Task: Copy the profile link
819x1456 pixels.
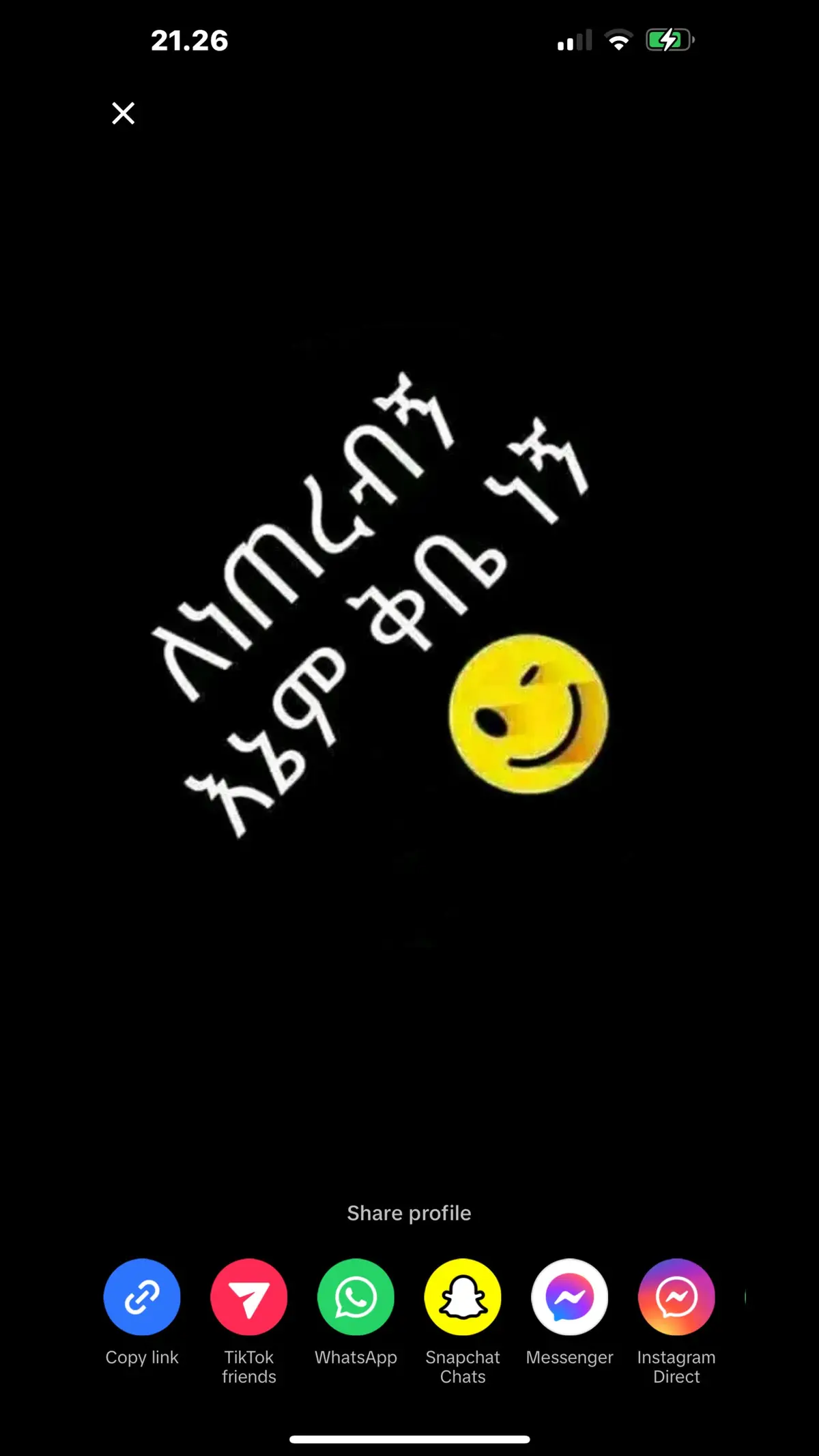Action: point(142,1297)
